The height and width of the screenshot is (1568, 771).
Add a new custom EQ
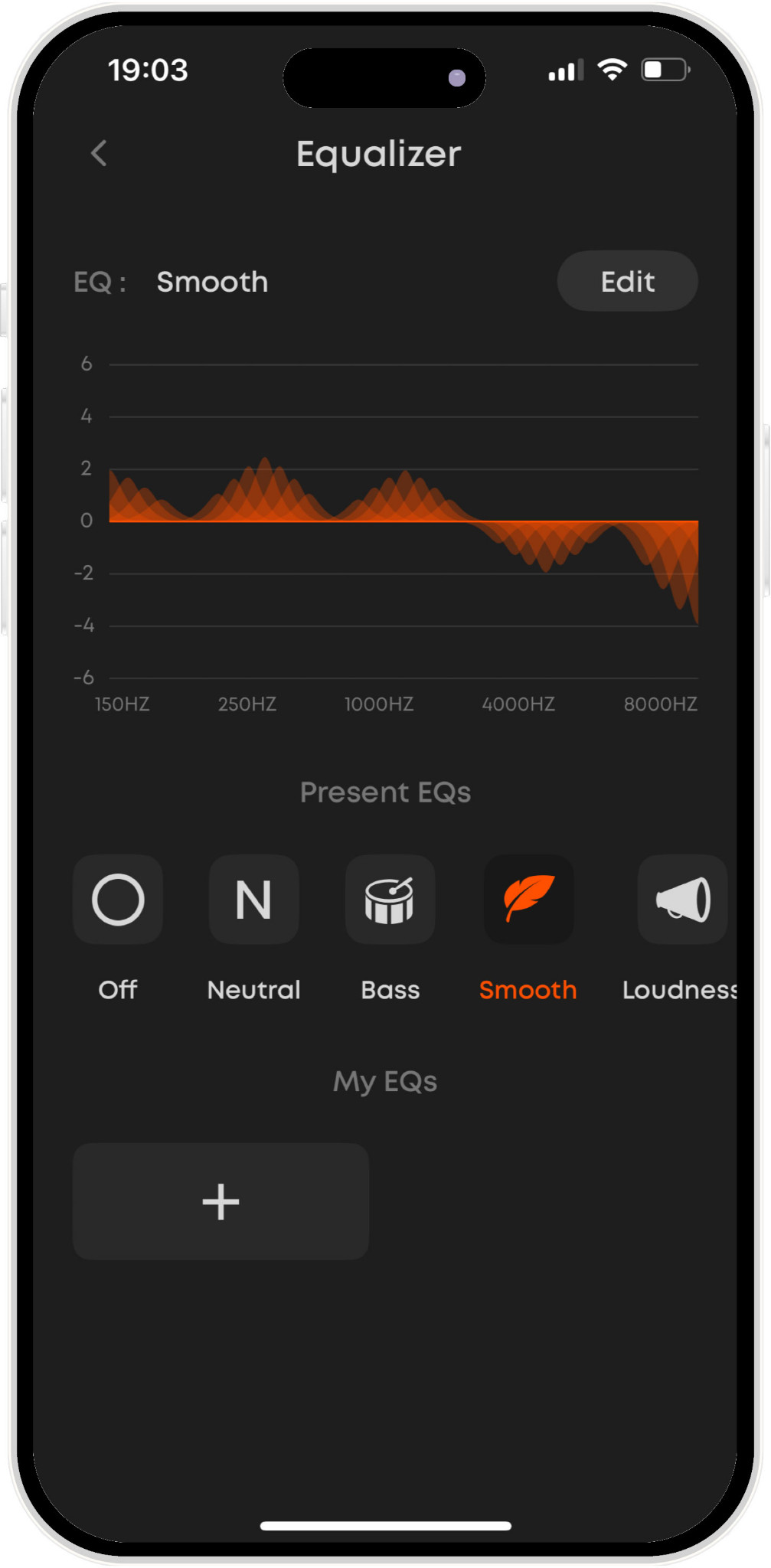221,1200
